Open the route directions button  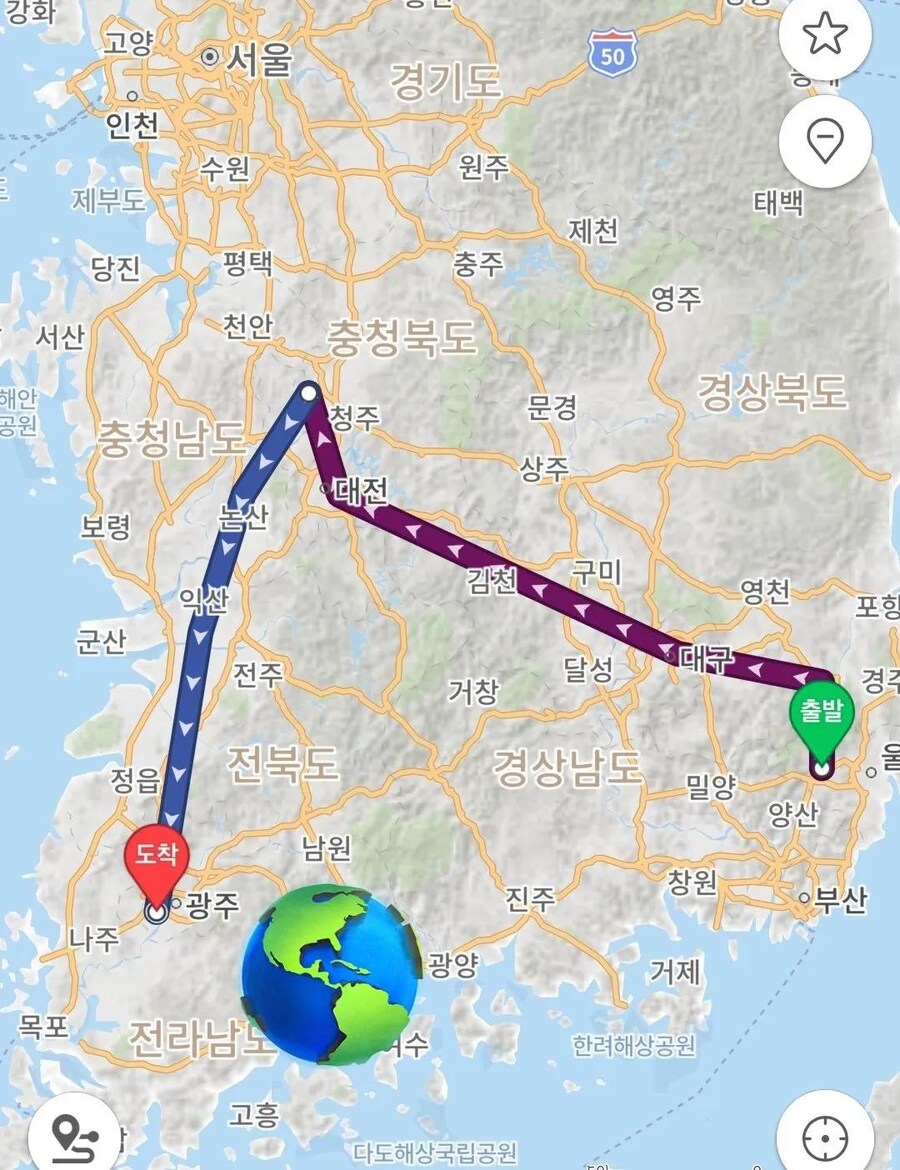point(75,1135)
